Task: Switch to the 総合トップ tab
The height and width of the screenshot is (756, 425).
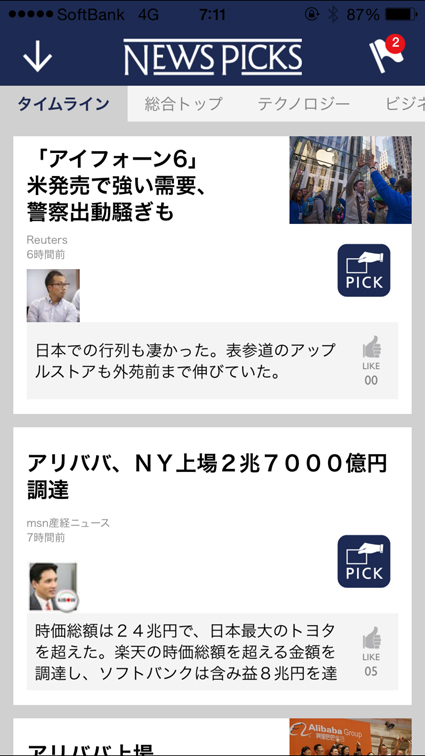Action: (x=184, y=104)
